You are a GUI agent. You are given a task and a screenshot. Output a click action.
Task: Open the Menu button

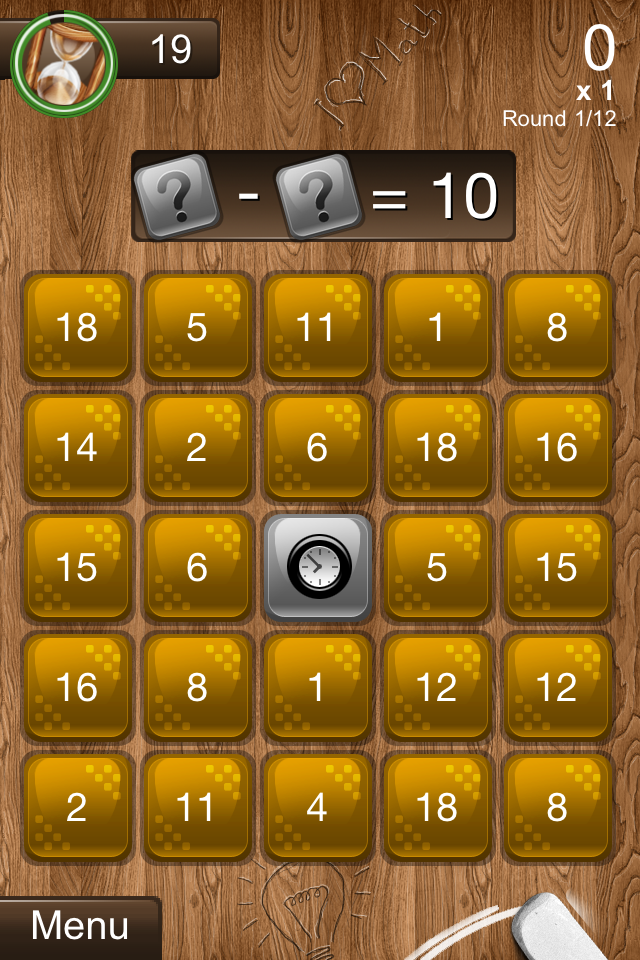[x=79, y=927]
